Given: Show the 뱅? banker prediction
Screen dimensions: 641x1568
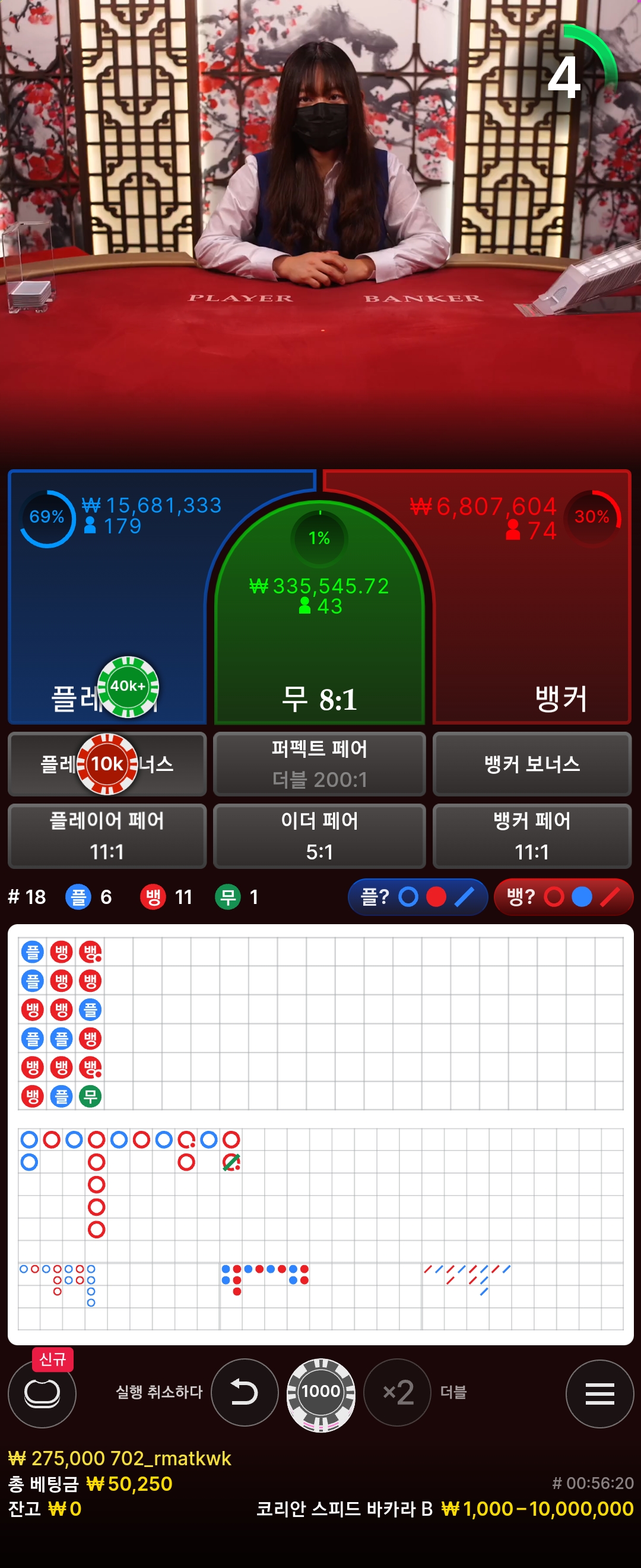Looking at the screenshot, I should pyautogui.click(x=564, y=897).
